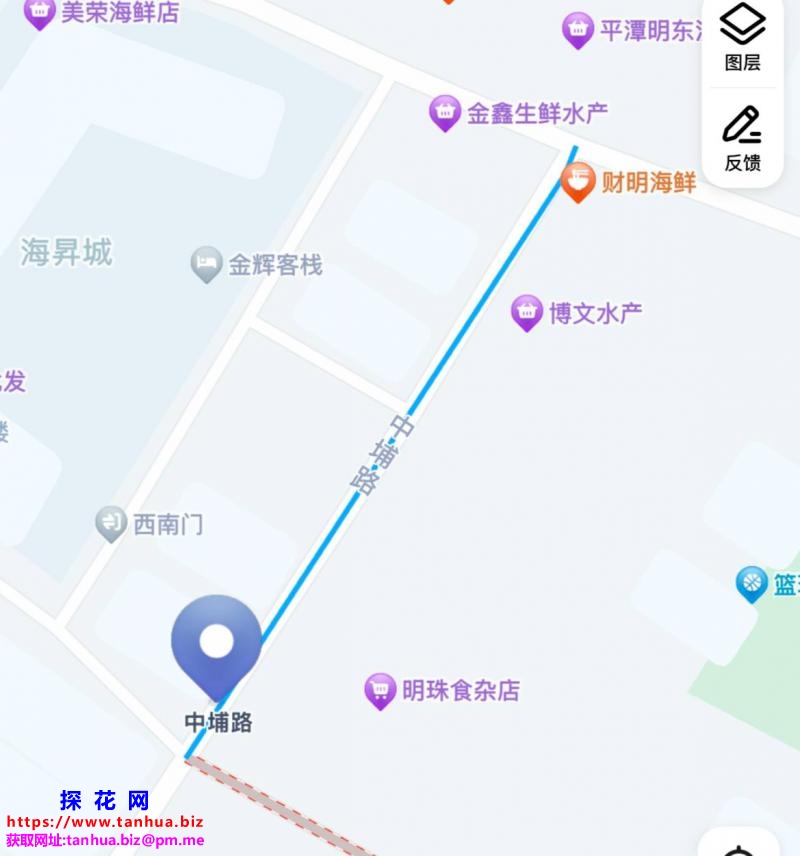Open the 金鑫生鲜水产 shop marker
800x856 pixels.
click(445, 112)
